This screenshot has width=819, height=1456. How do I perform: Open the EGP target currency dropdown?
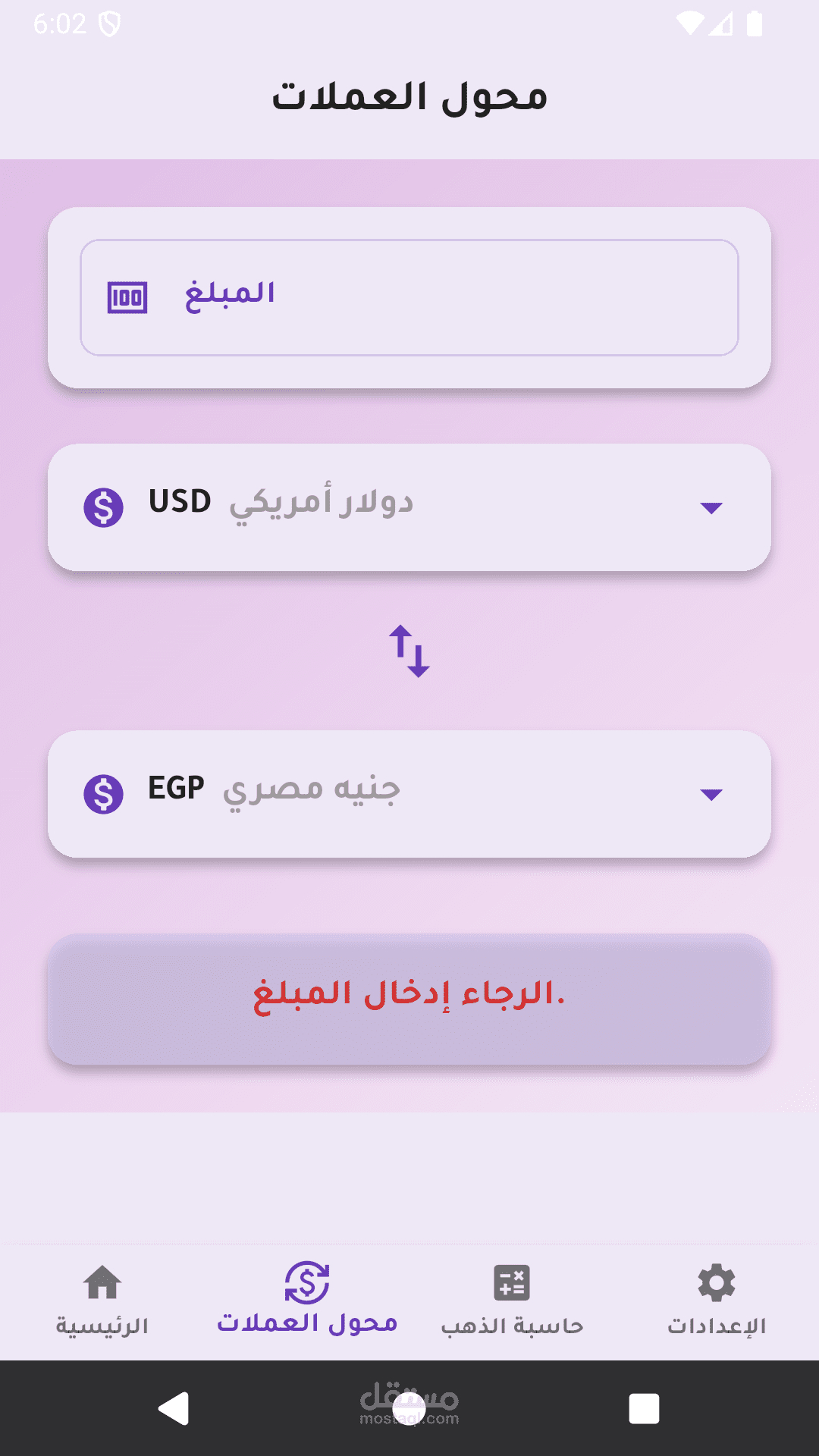point(409,794)
